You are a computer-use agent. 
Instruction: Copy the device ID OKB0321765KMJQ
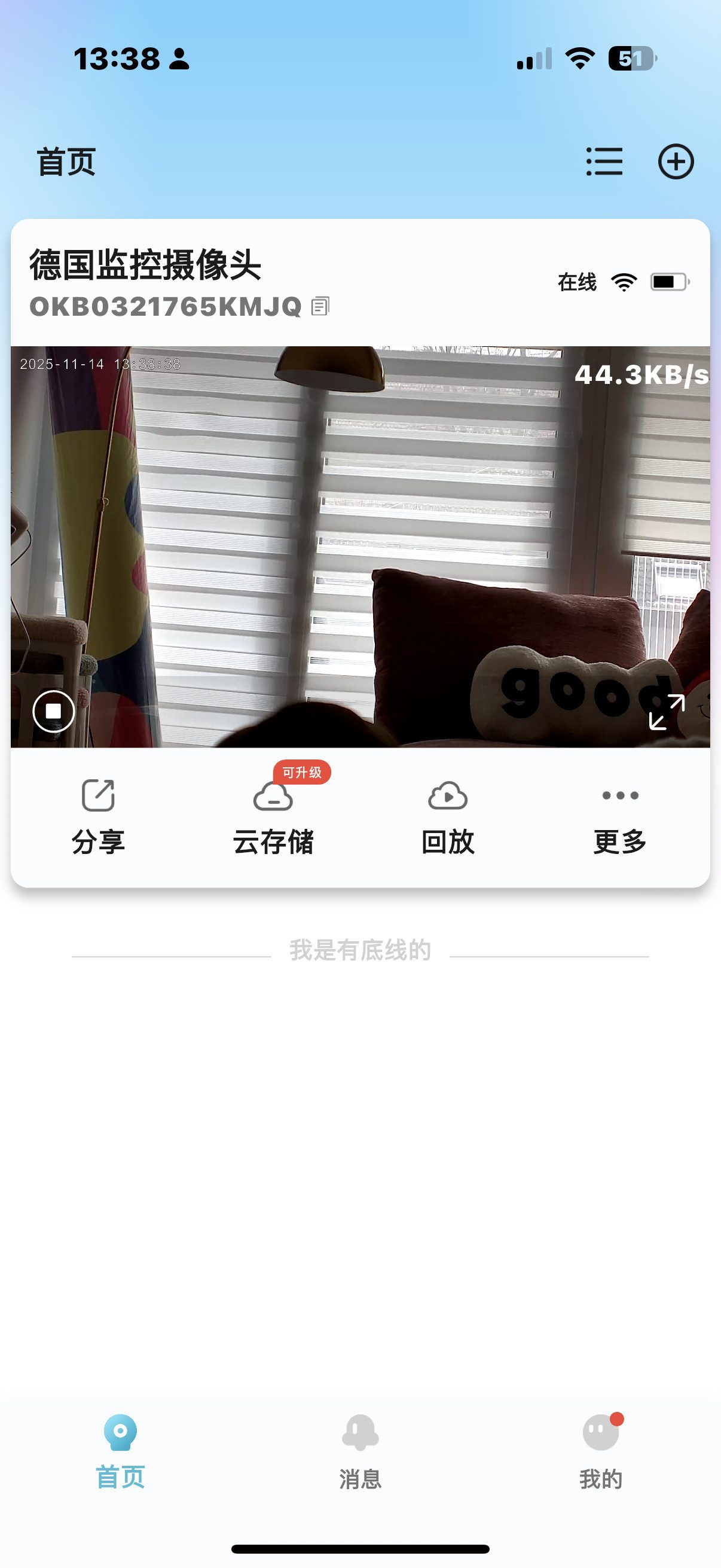pyautogui.click(x=320, y=306)
